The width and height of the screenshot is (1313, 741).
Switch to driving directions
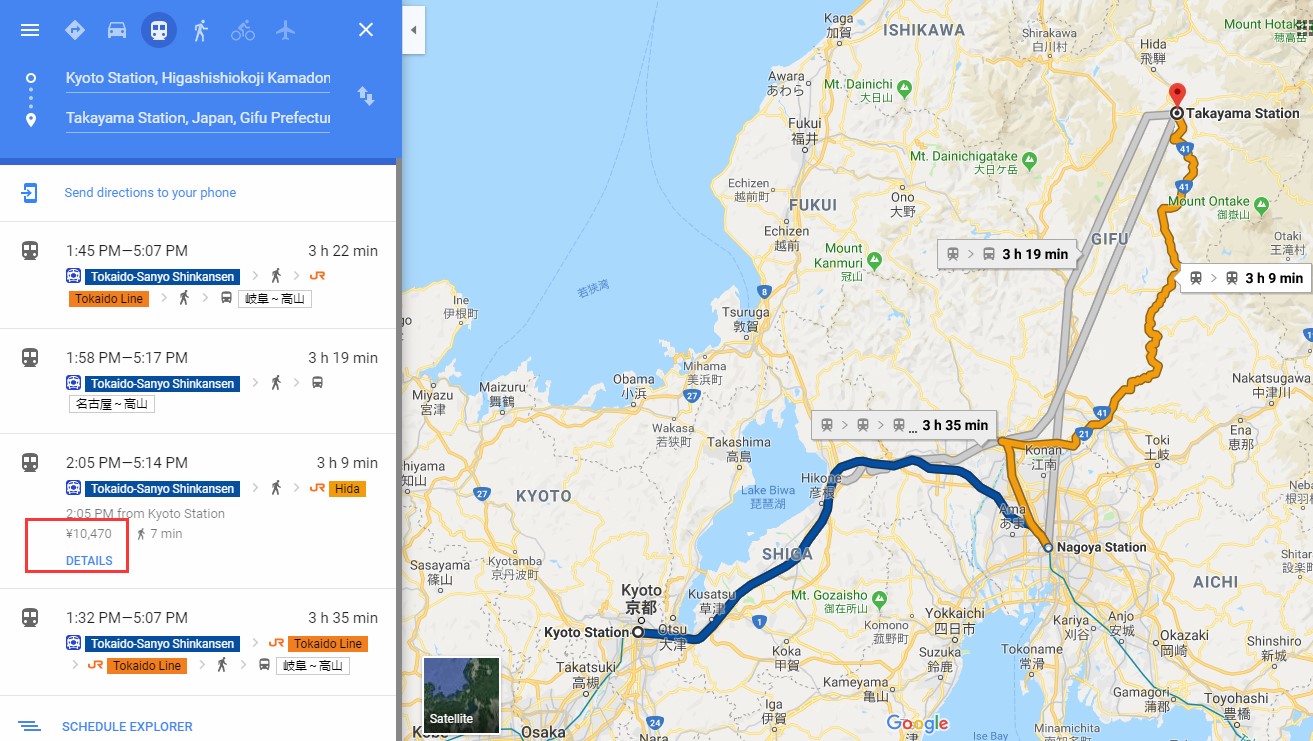pyautogui.click(x=117, y=30)
